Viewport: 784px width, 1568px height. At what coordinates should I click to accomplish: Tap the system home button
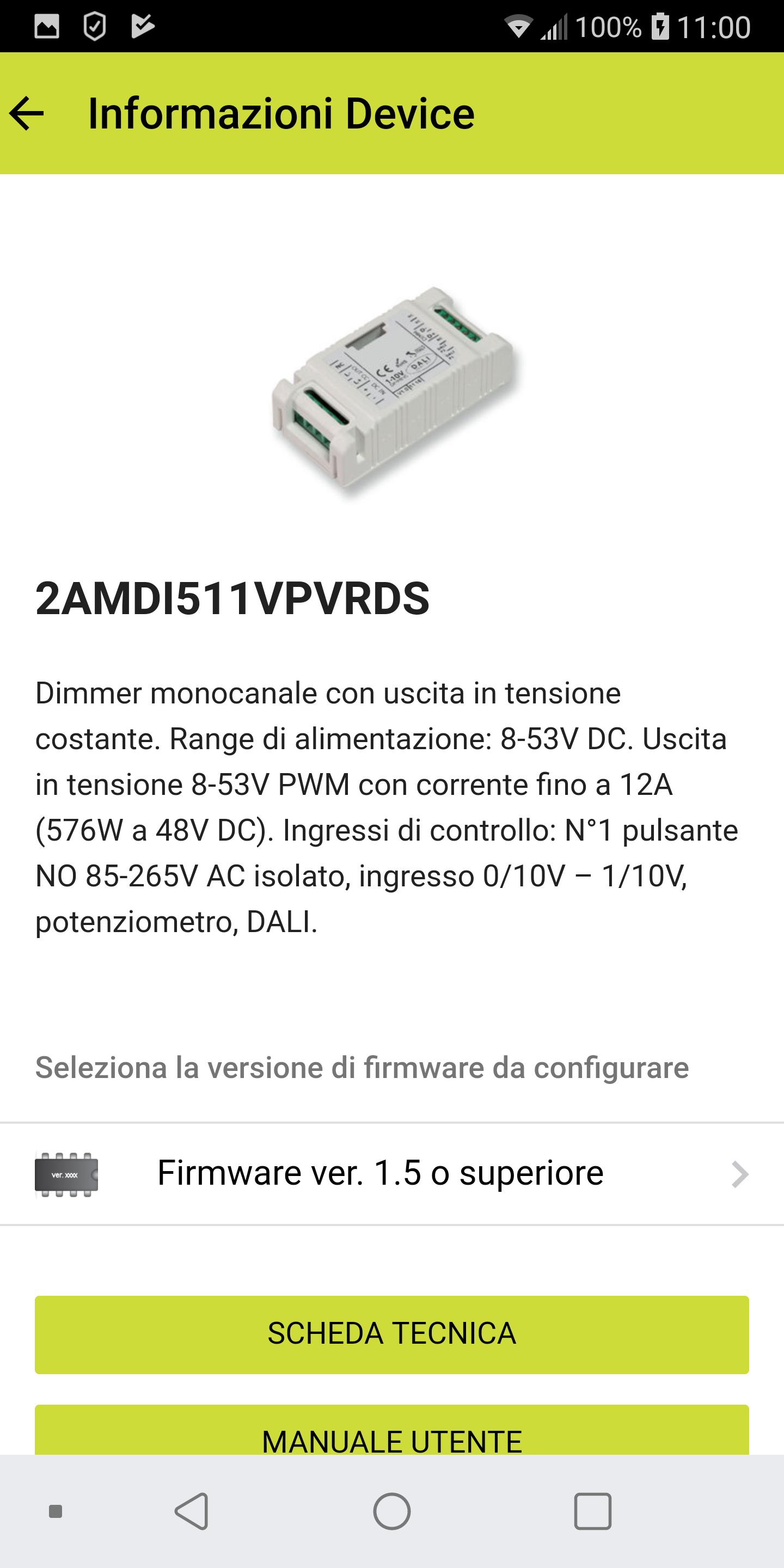[392, 1511]
